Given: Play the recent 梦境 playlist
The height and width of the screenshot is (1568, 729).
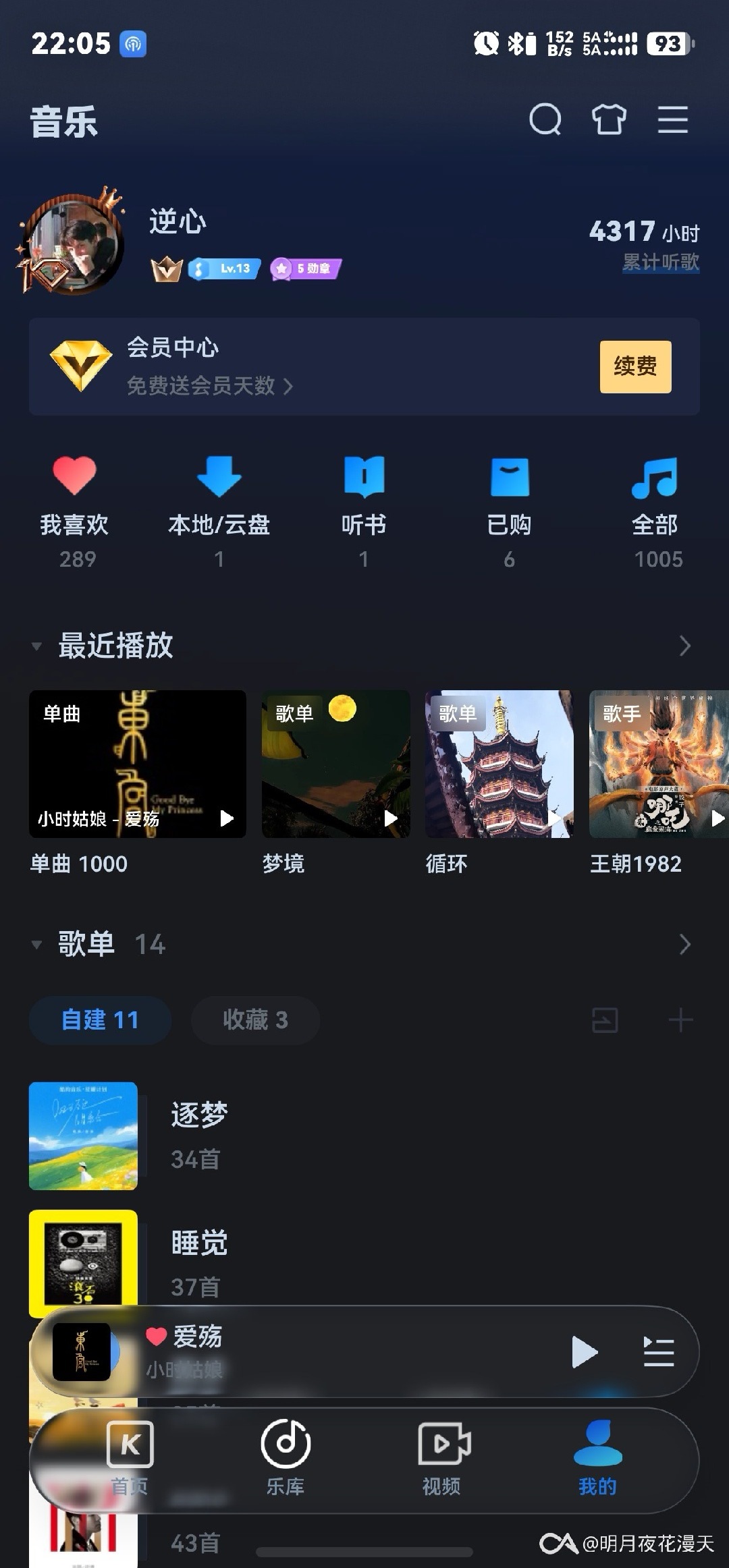Looking at the screenshot, I should (391, 818).
